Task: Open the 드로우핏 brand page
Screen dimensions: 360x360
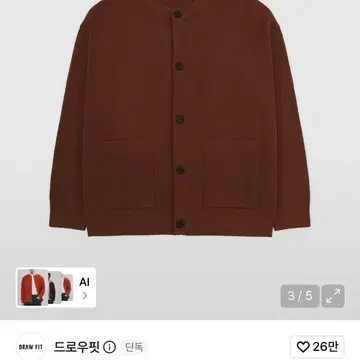Action: click(77, 347)
